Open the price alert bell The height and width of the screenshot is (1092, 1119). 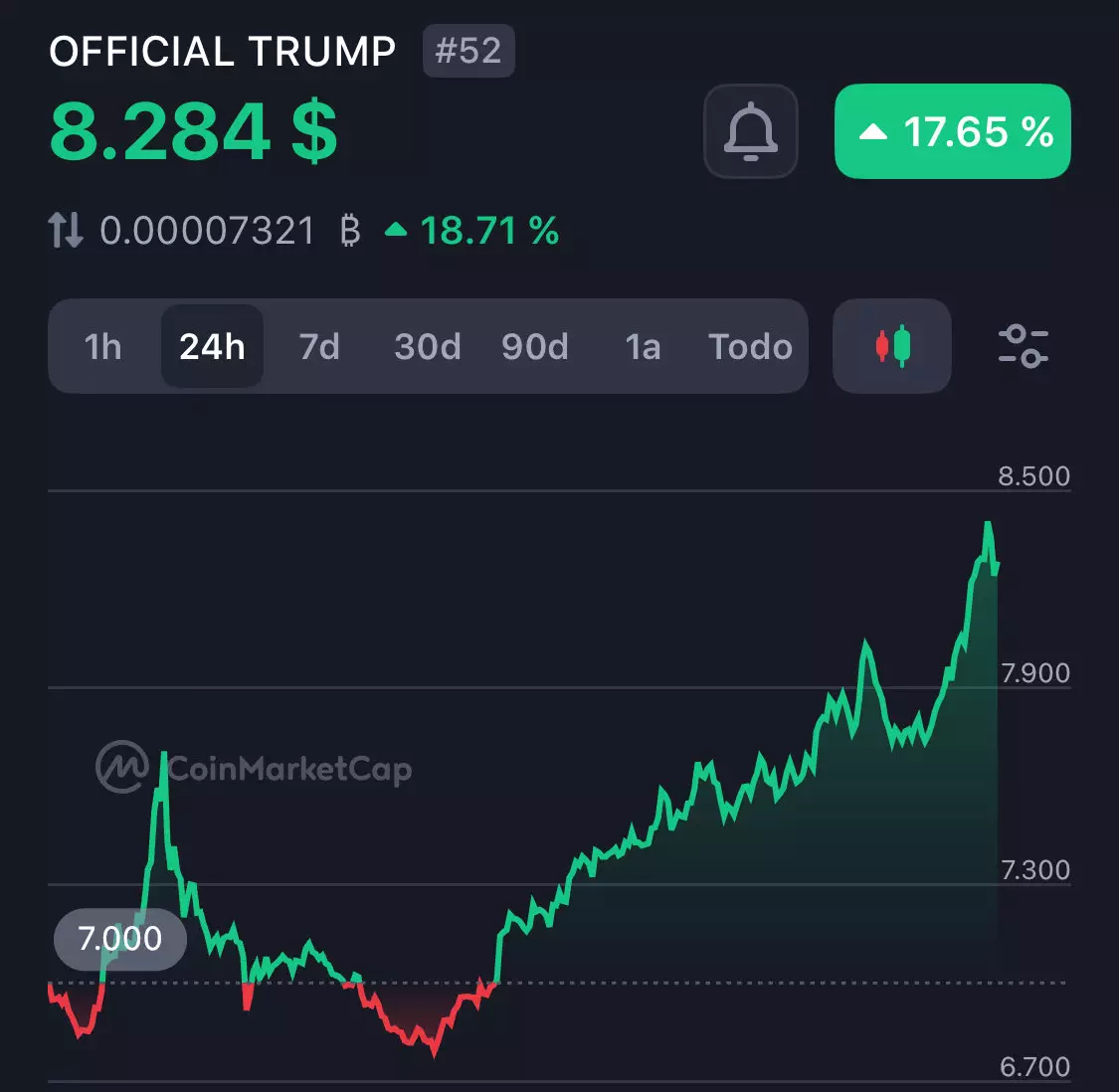pos(750,131)
